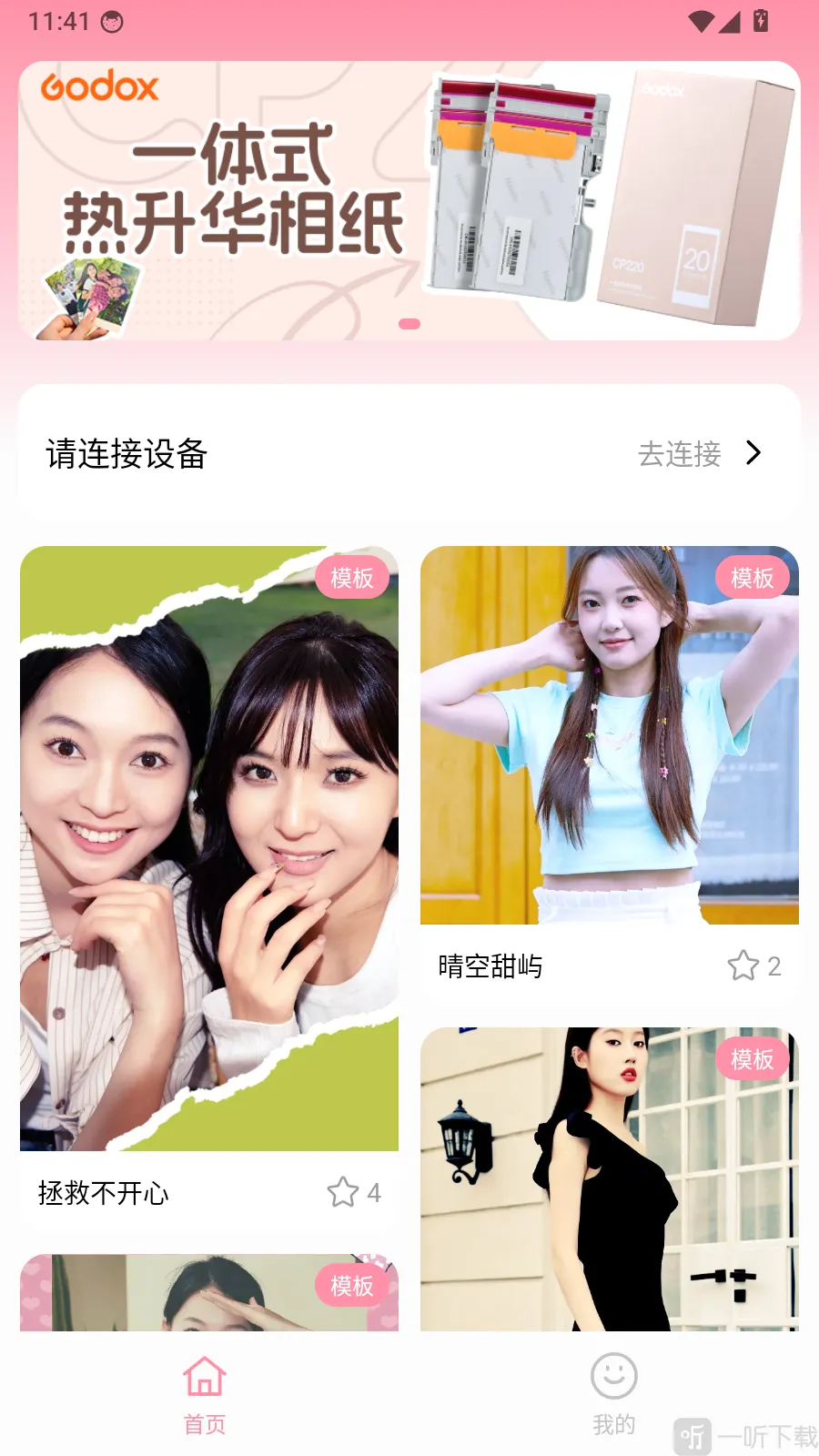Open the 晴空甜屿 template card
The width and height of the screenshot is (819, 1456).
click(610, 773)
